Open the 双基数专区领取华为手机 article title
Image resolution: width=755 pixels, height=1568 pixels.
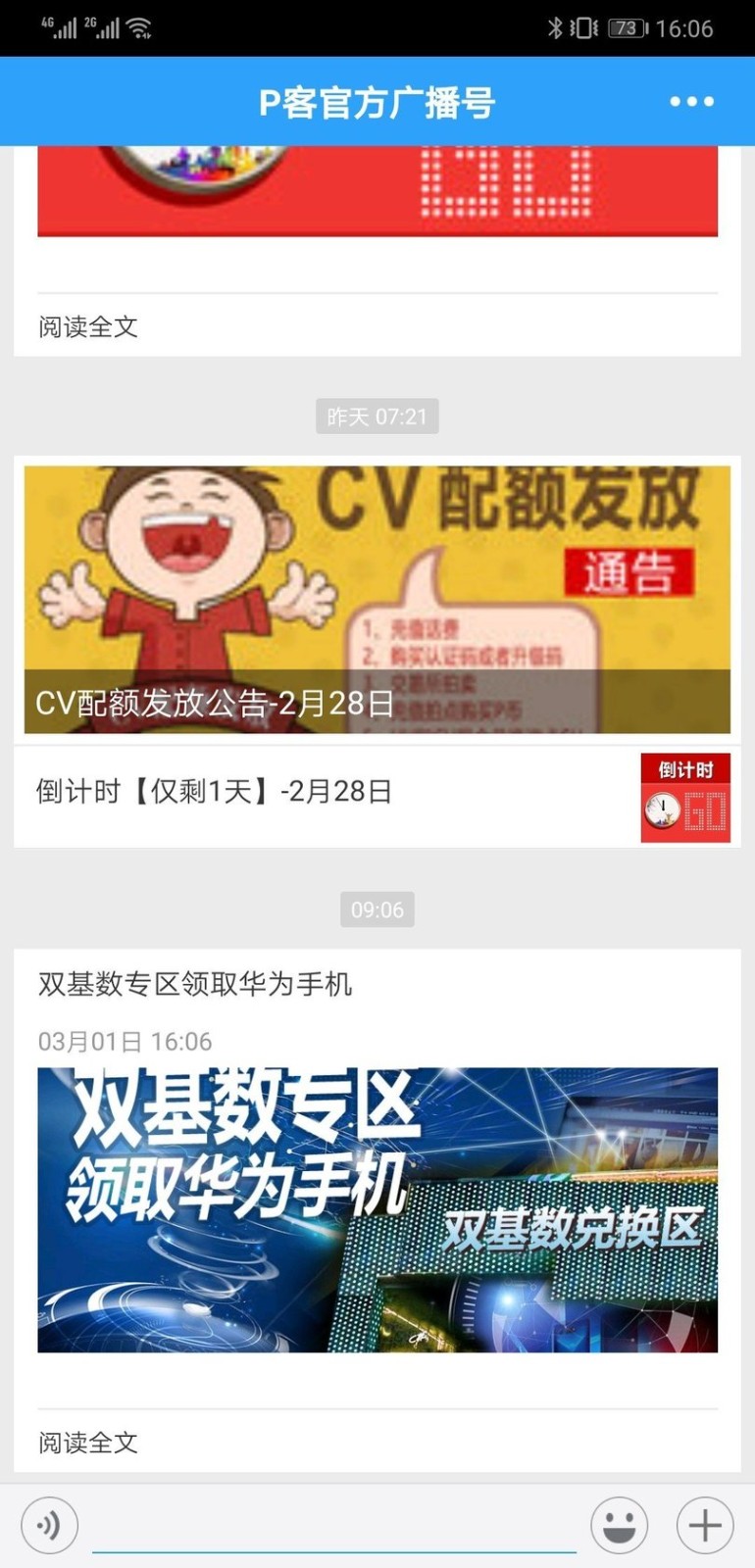click(x=197, y=985)
